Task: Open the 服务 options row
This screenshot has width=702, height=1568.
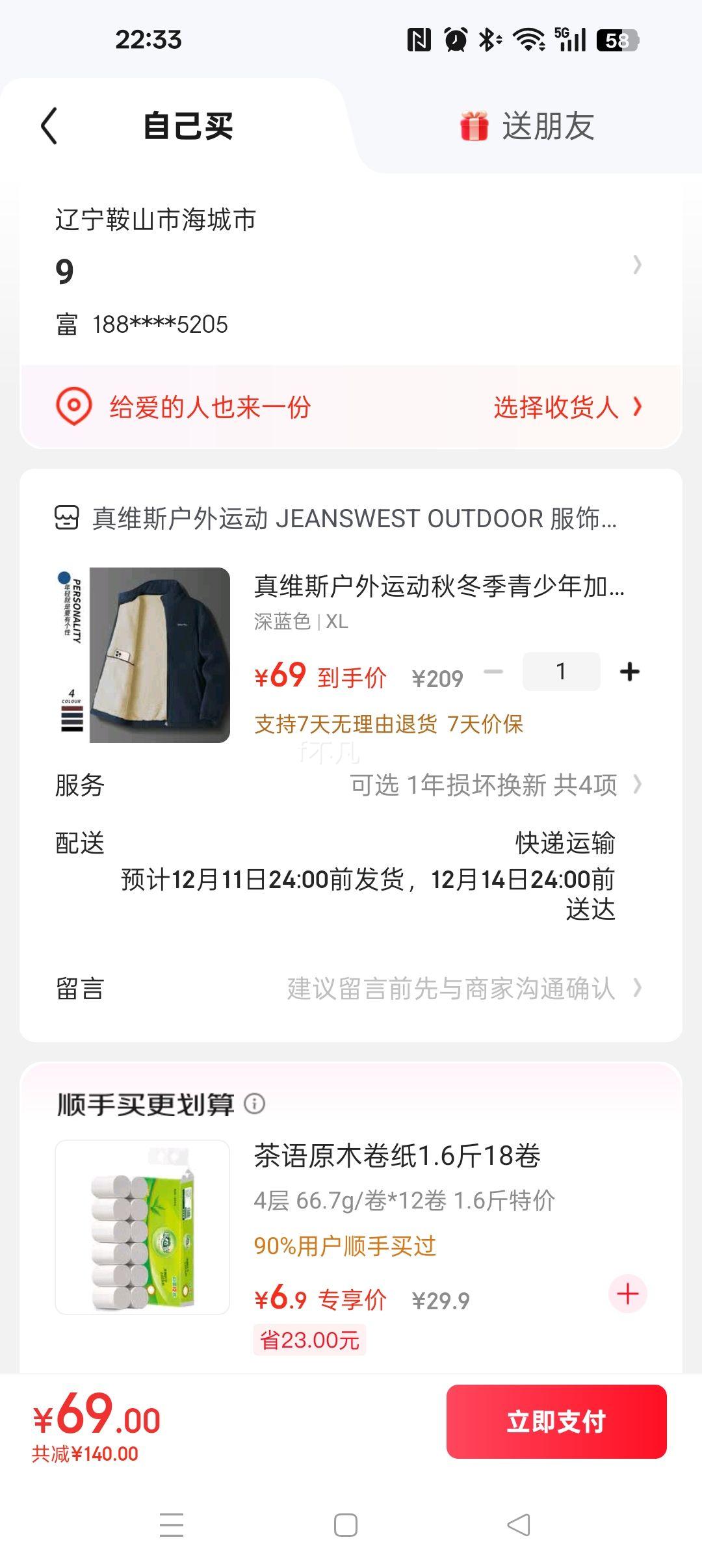Action: tap(351, 785)
